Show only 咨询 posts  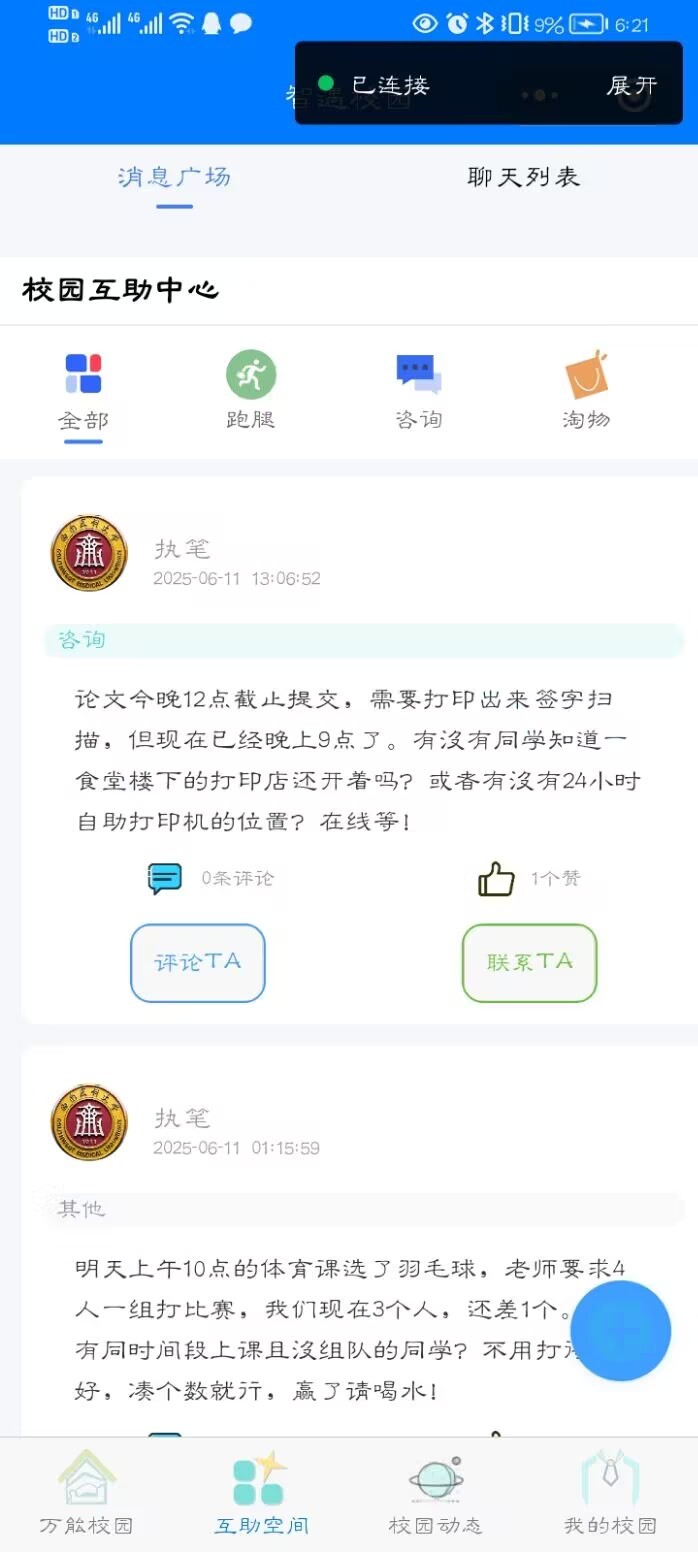(418, 391)
